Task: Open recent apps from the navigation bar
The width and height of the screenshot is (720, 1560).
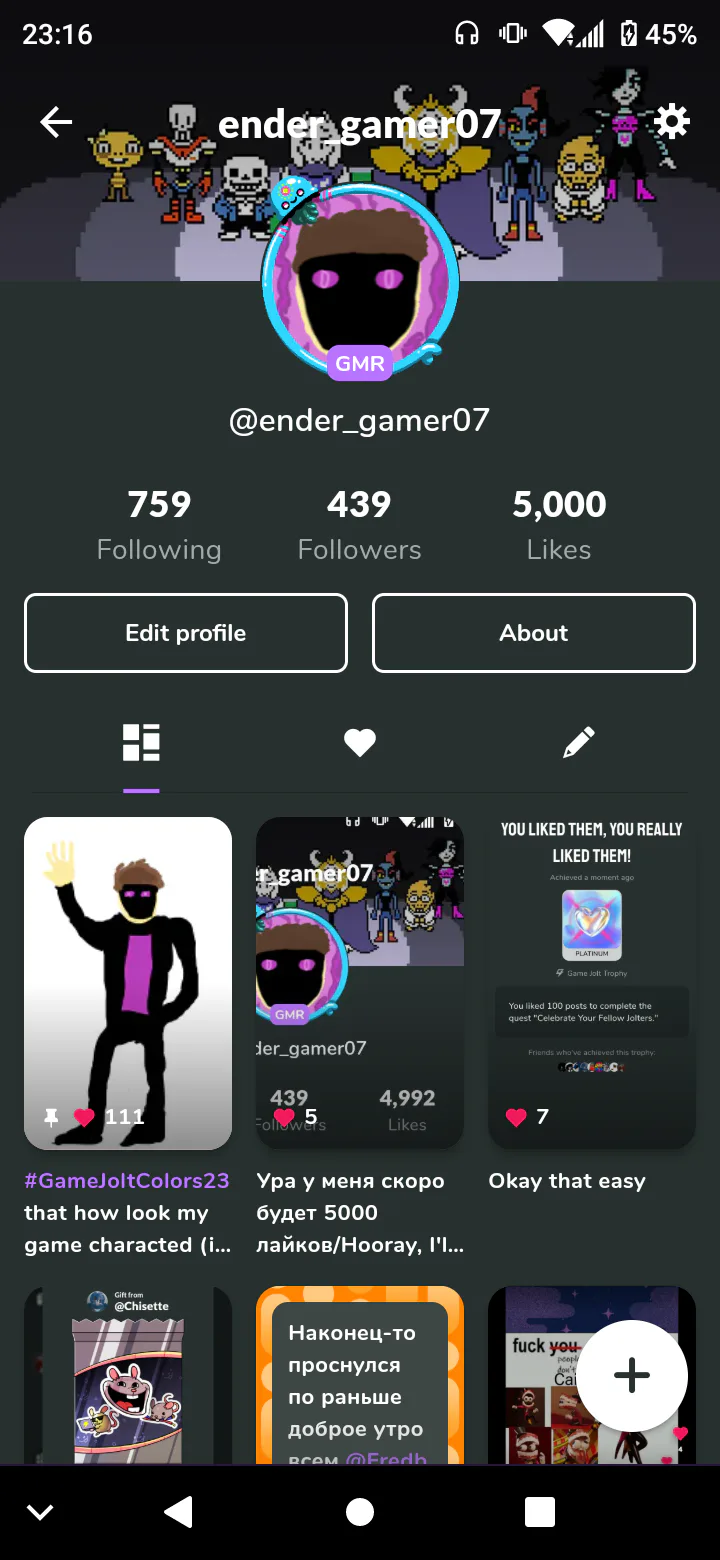Action: (540, 1512)
